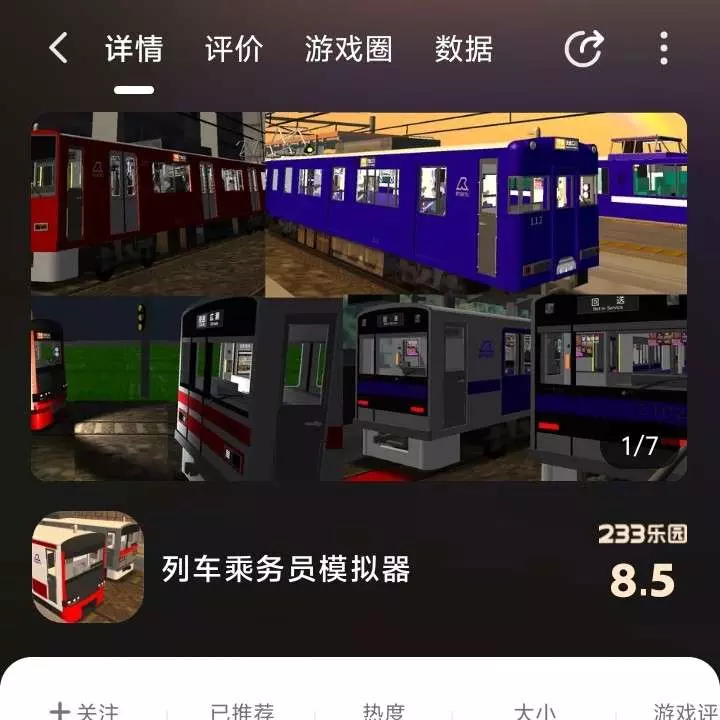Select the 详情 tab

point(134,49)
